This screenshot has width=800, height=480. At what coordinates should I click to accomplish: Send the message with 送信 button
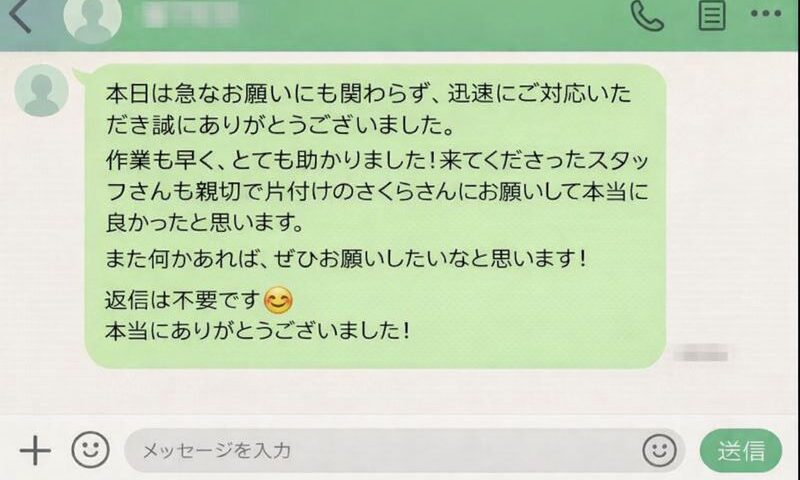click(x=741, y=450)
